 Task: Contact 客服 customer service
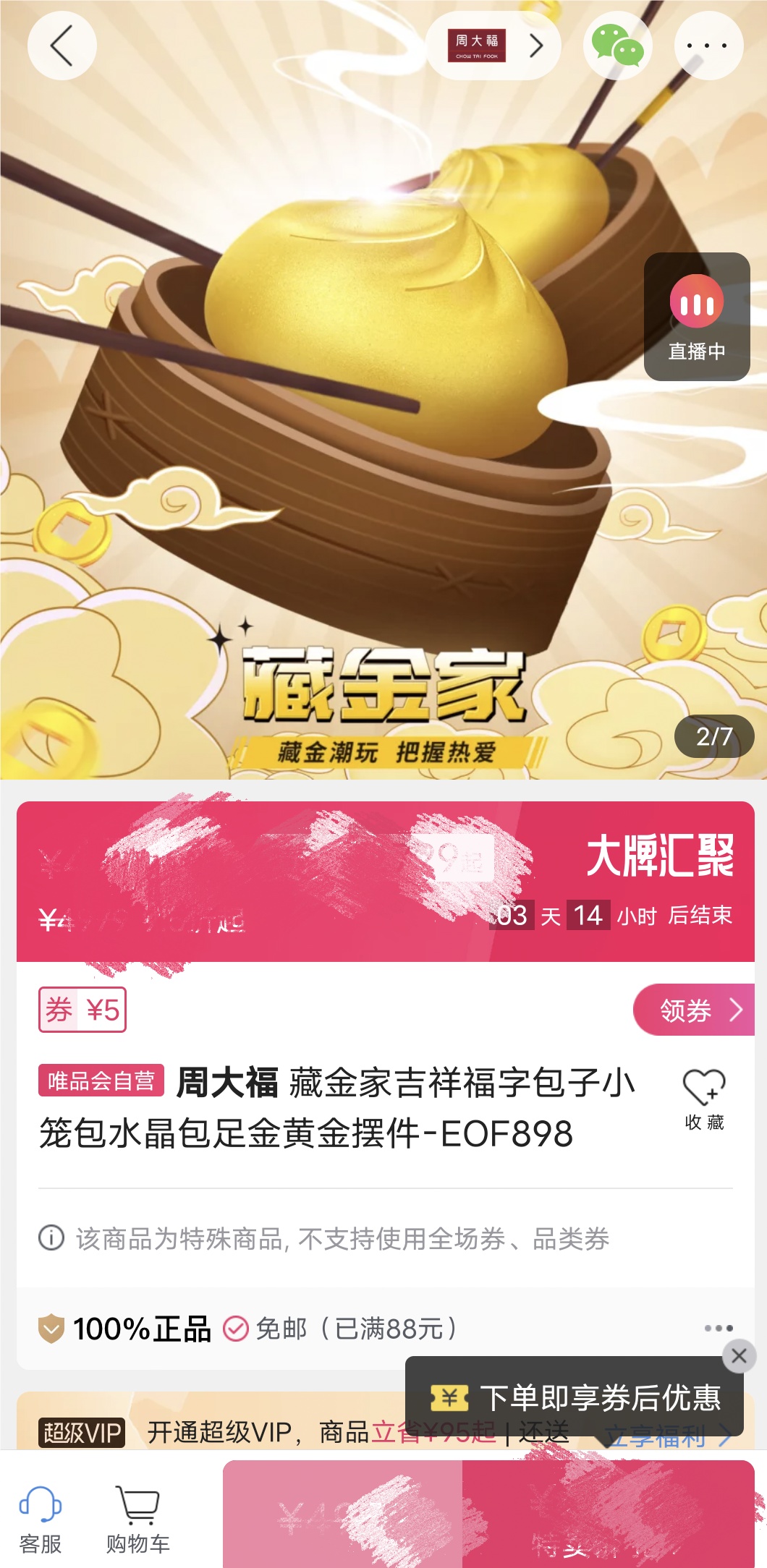coord(41,1520)
